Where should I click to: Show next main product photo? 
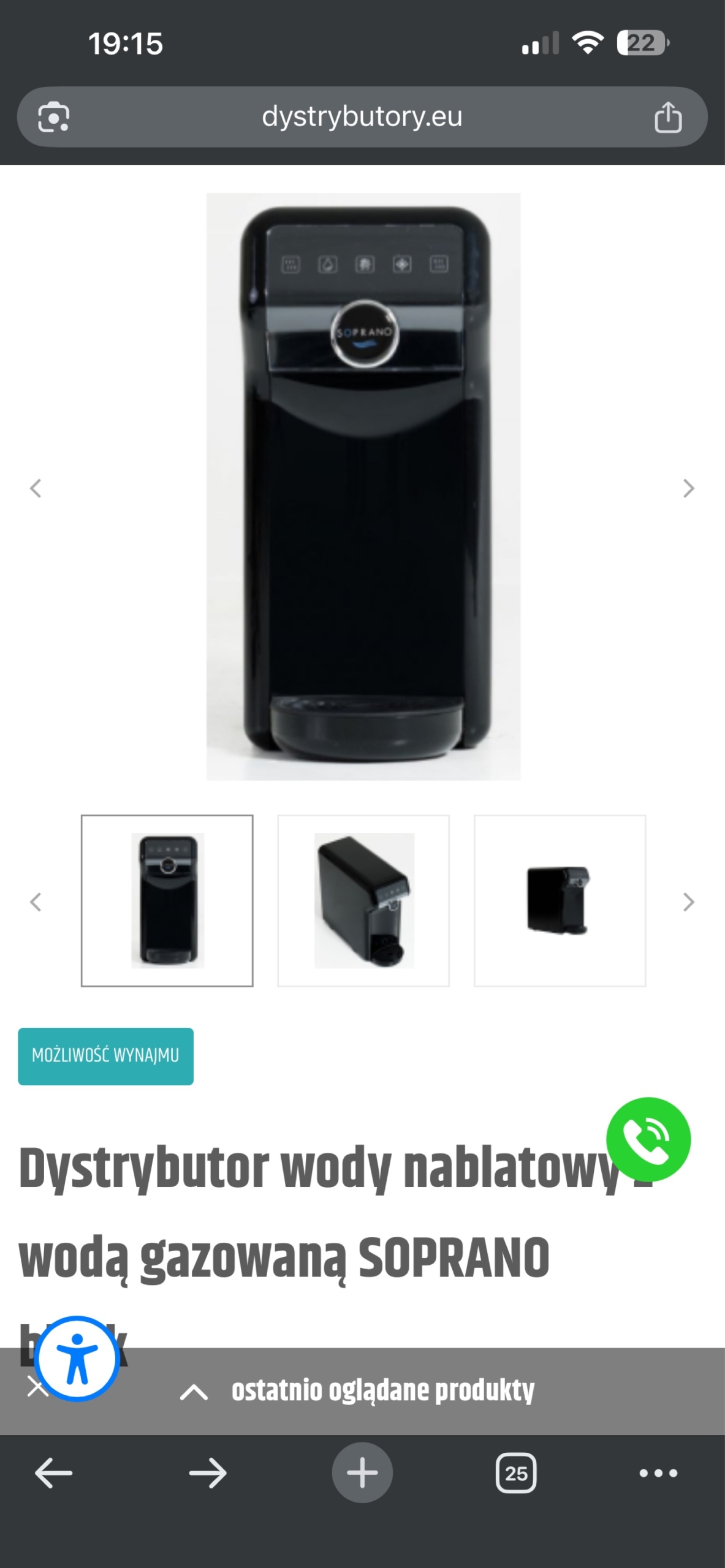688,488
